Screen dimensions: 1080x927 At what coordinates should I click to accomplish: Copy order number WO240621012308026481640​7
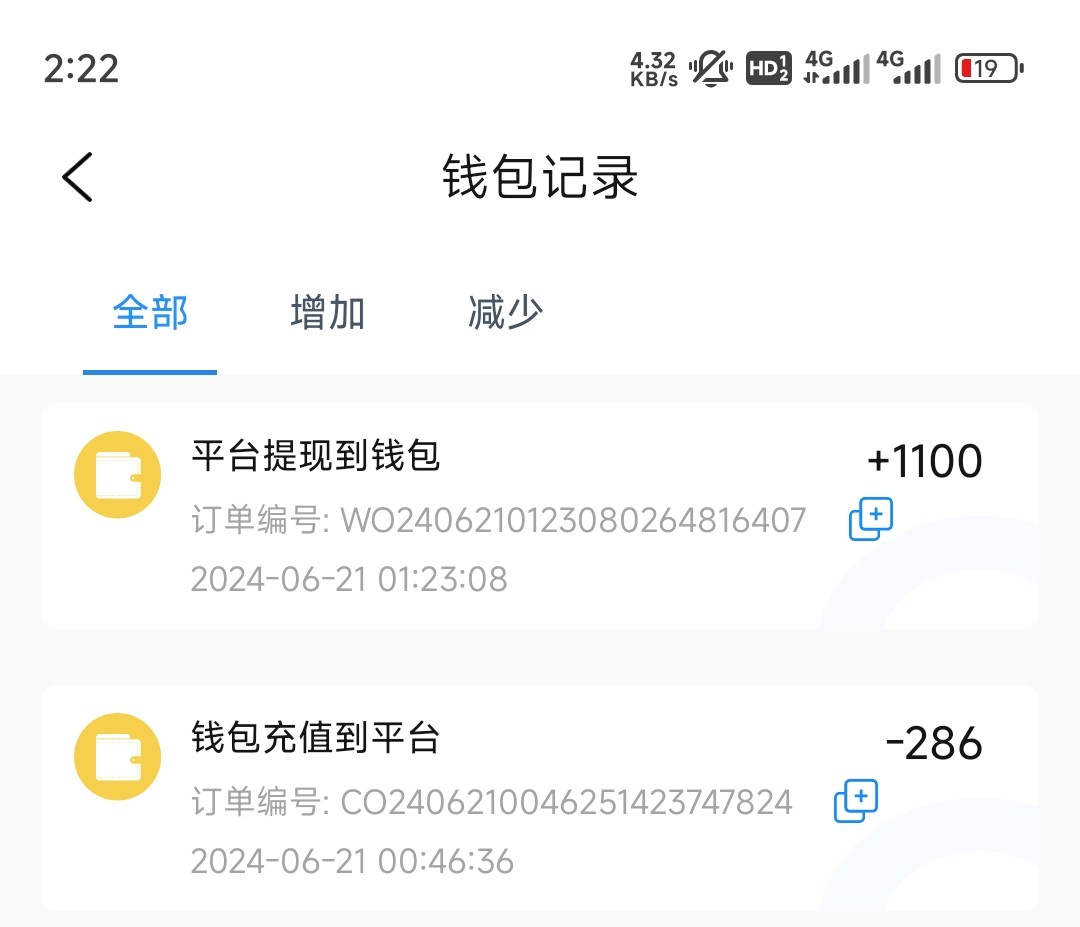pyautogui.click(x=870, y=519)
